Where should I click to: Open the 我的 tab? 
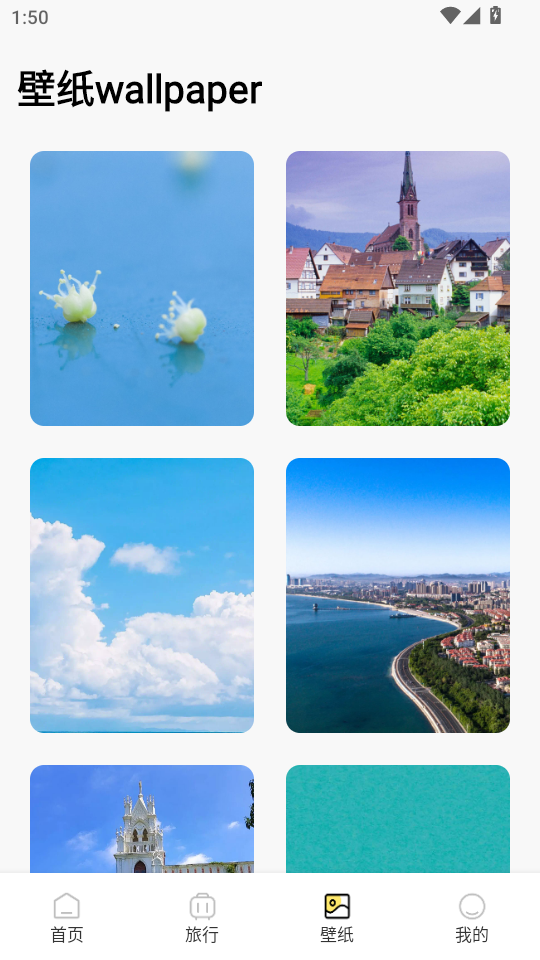tap(471, 917)
